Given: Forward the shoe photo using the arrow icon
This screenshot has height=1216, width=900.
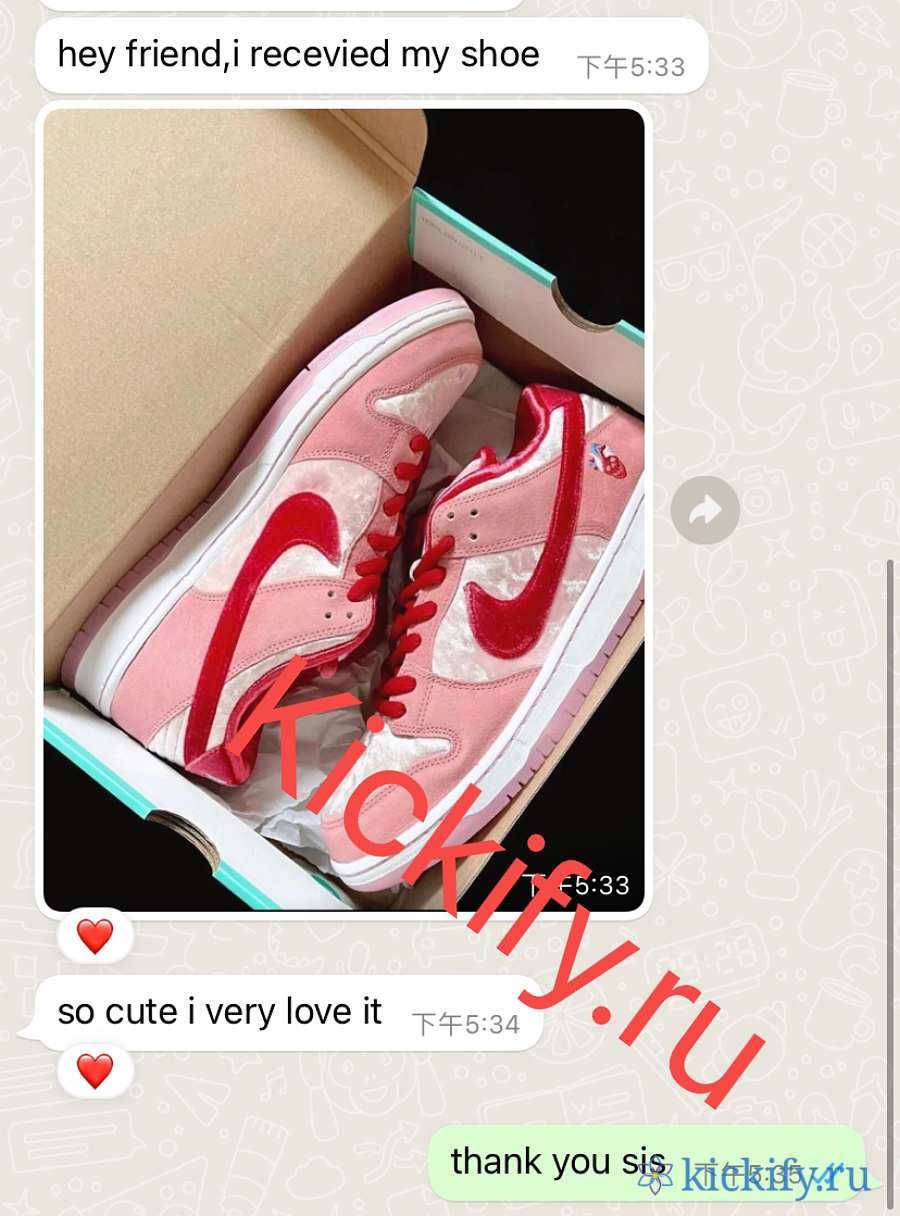Looking at the screenshot, I should (705, 511).
